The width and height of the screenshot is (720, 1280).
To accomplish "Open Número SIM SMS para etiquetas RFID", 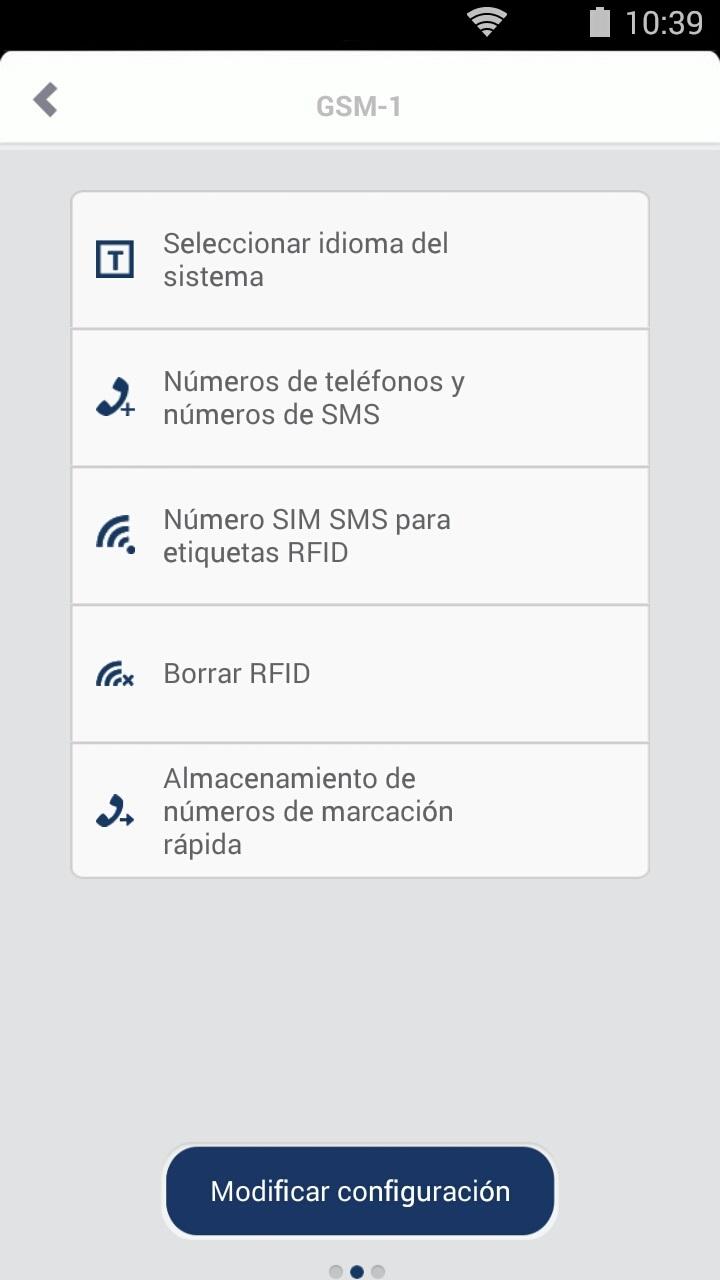I will [360, 536].
